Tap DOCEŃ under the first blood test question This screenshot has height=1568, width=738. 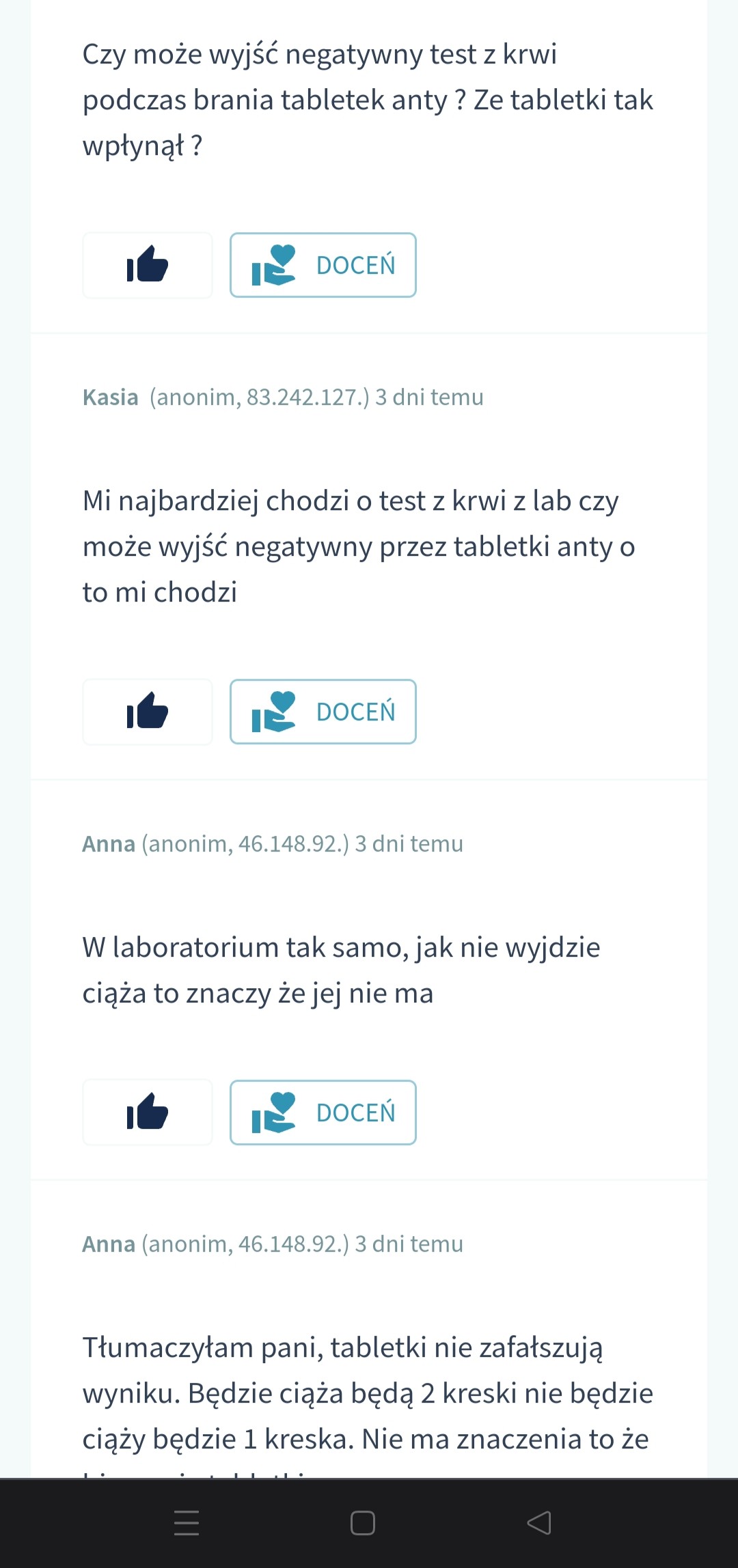point(323,265)
